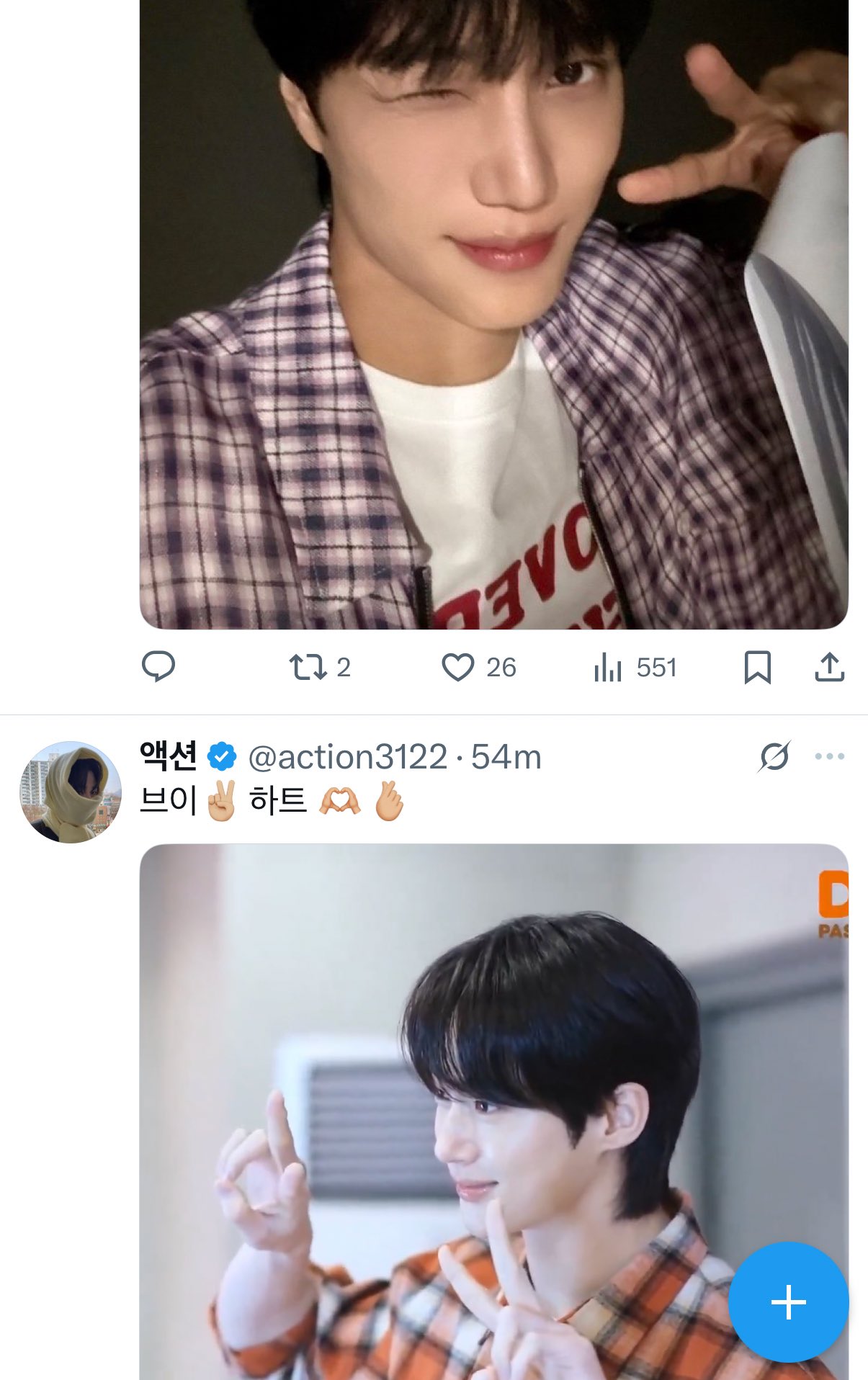
Task: Like the post with 26 likes
Action: (458, 667)
